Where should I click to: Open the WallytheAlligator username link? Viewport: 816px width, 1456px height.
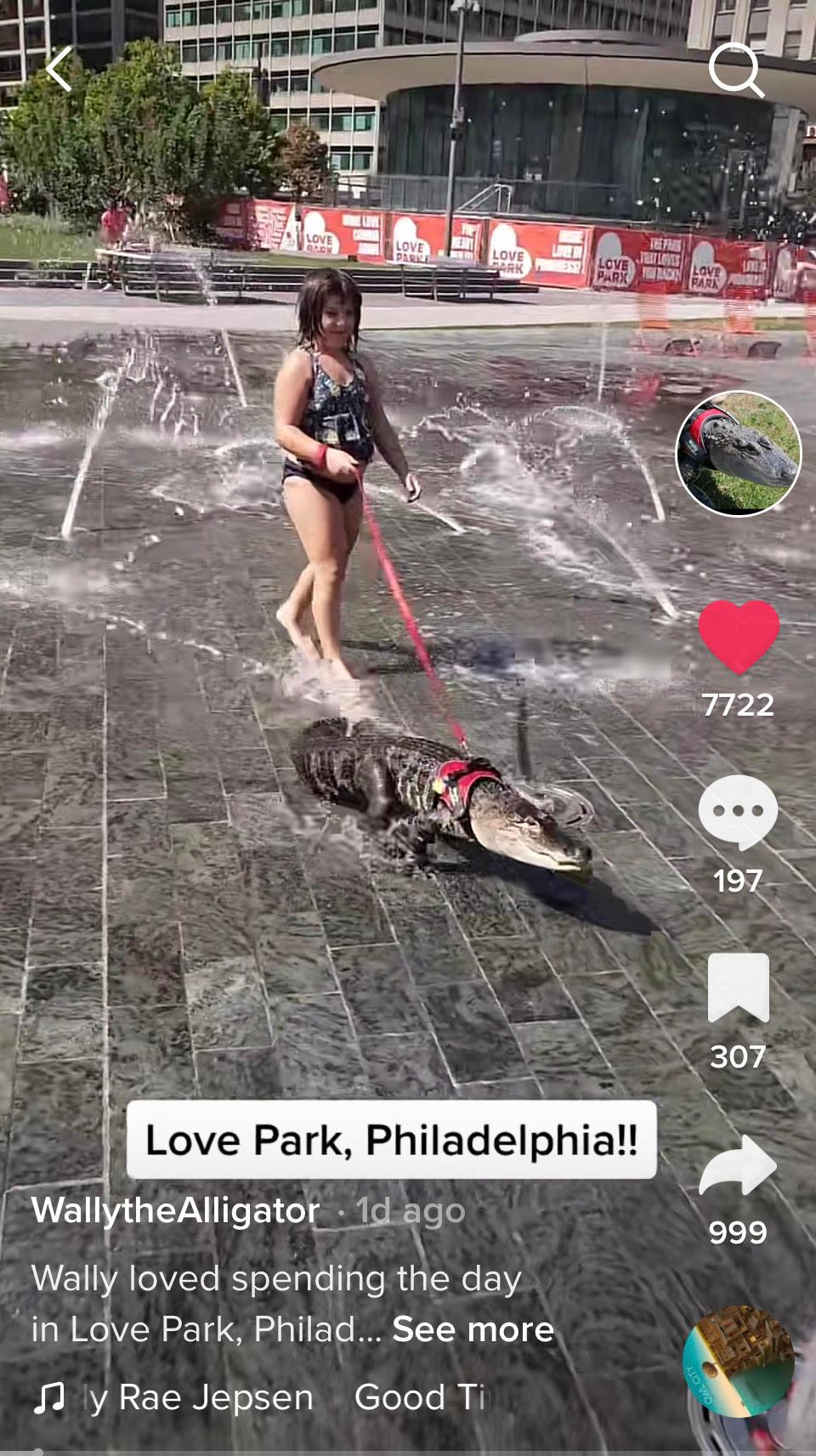coord(176,1210)
